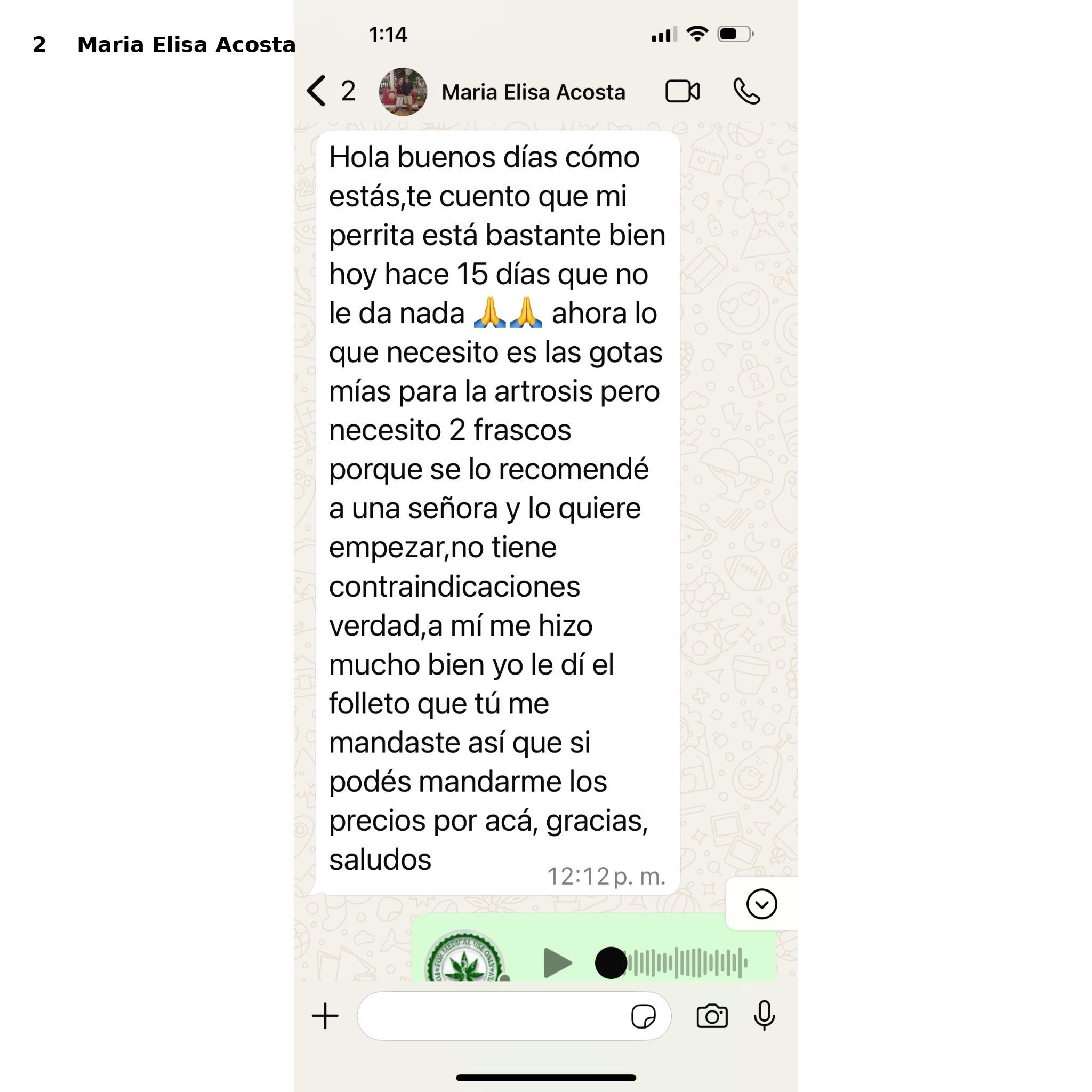
Task: Go back to the chats list
Action: [x=317, y=91]
